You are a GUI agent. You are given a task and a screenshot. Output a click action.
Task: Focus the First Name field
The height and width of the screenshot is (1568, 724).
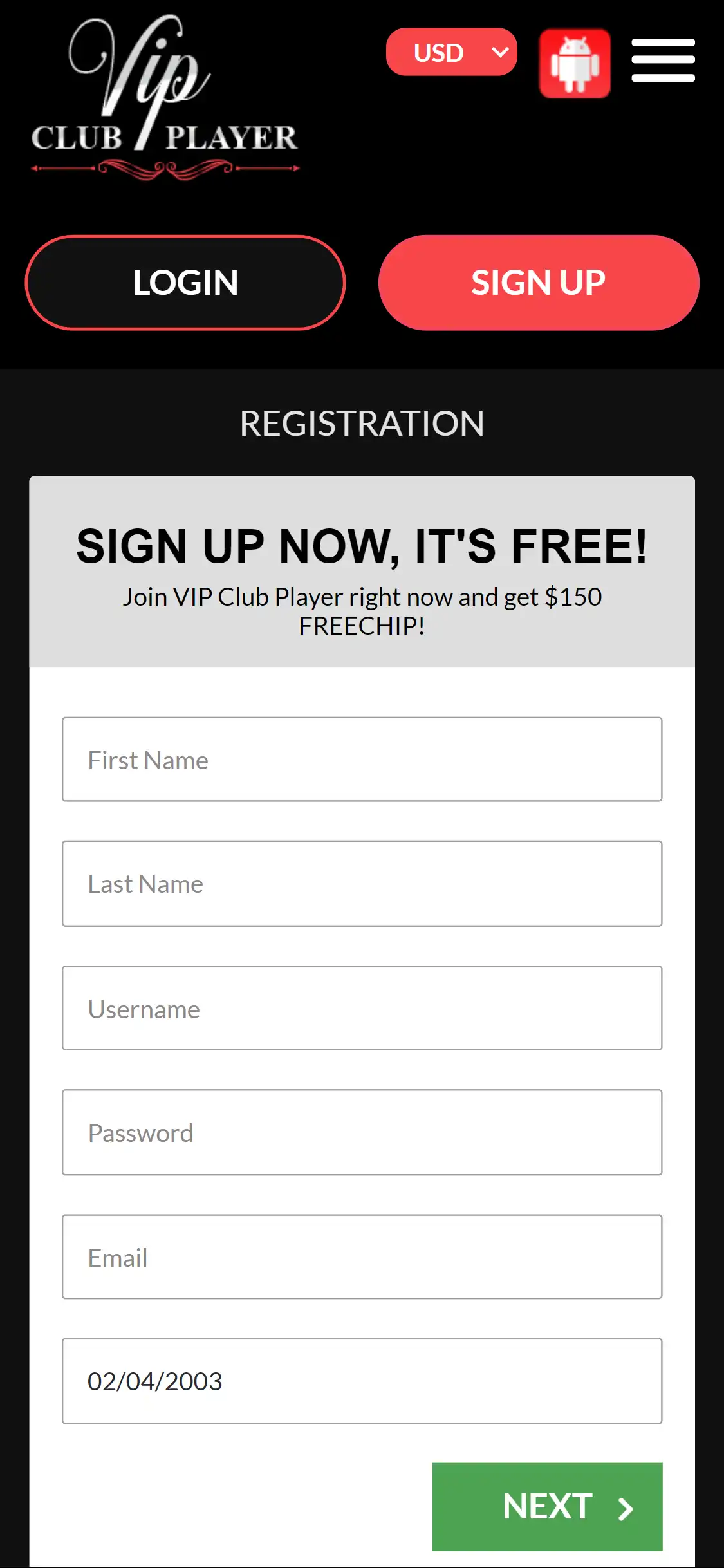(x=362, y=760)
